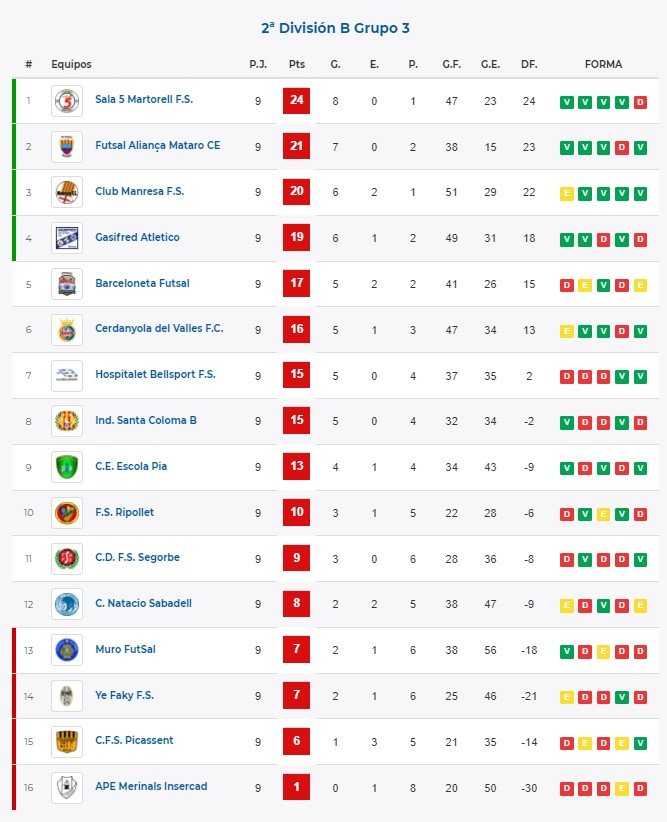
Task: Open C.D. F.S. Segorbe team page
Action: tap(137, 557)
